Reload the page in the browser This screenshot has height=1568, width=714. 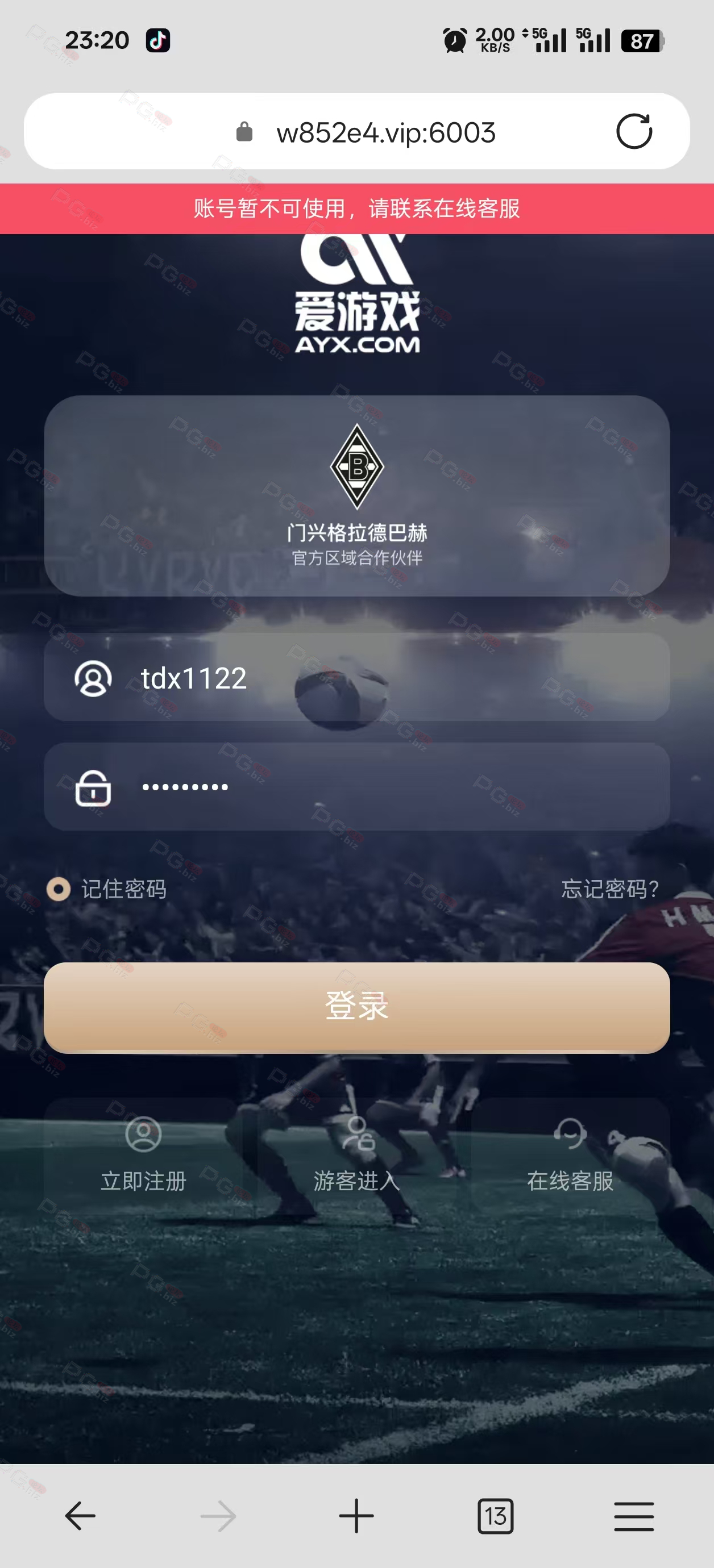[x=634, y=131]
